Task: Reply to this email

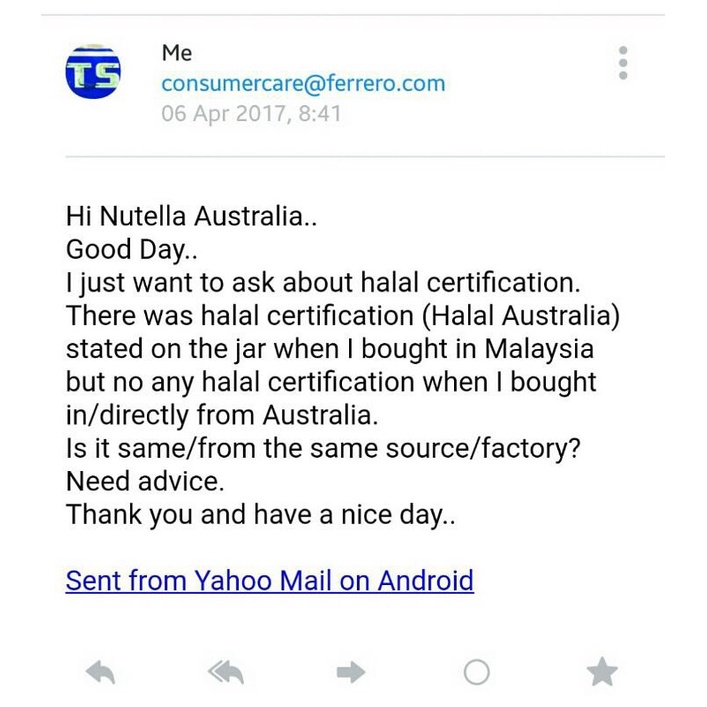Action: (100, 673)
